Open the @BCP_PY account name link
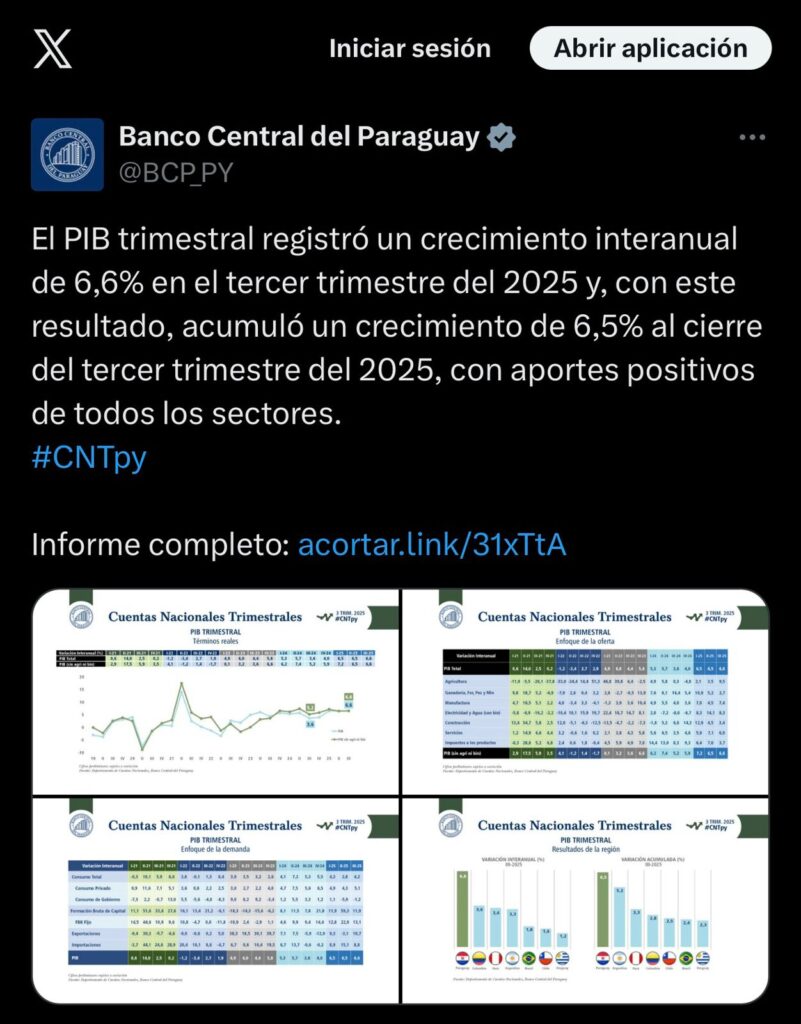The width and height of the screenshot is (801, 1024). [x=176, y=172]
